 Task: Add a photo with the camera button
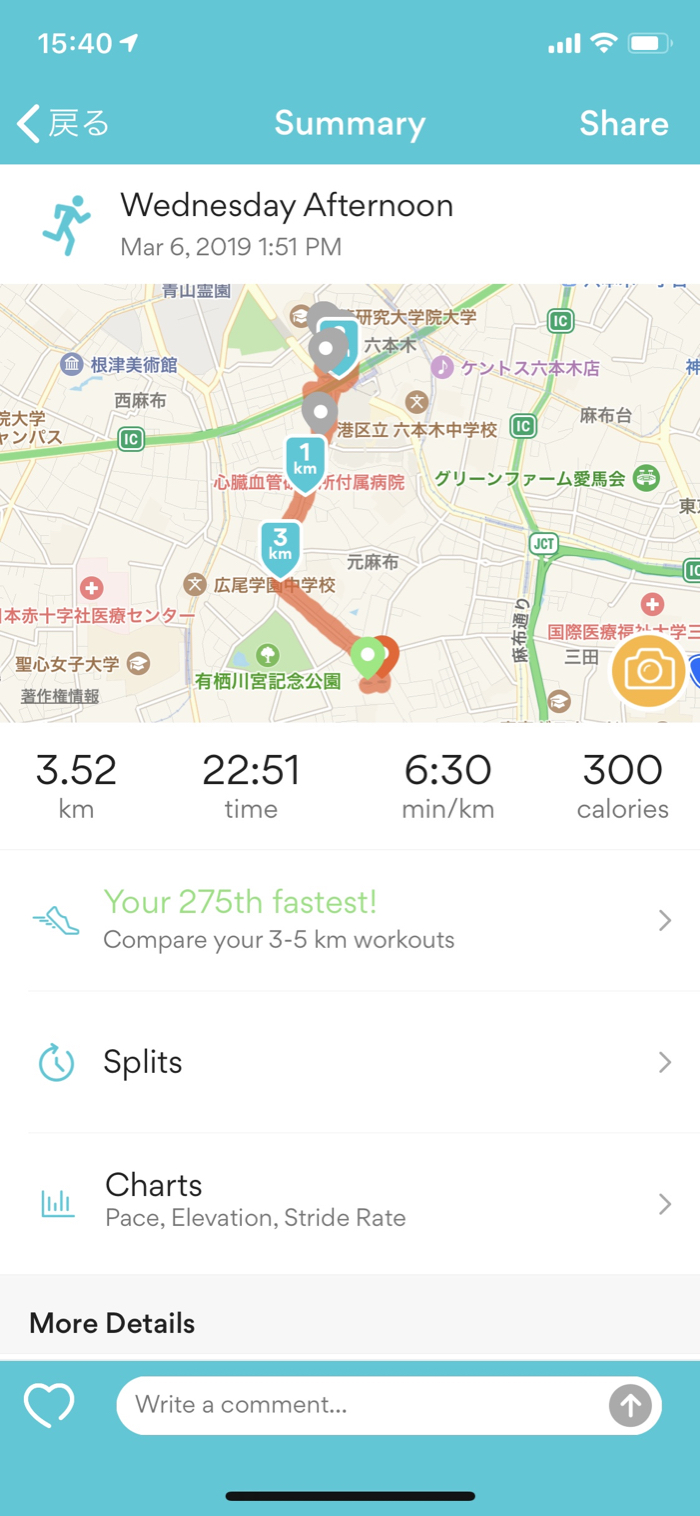[x=648, y=670]
